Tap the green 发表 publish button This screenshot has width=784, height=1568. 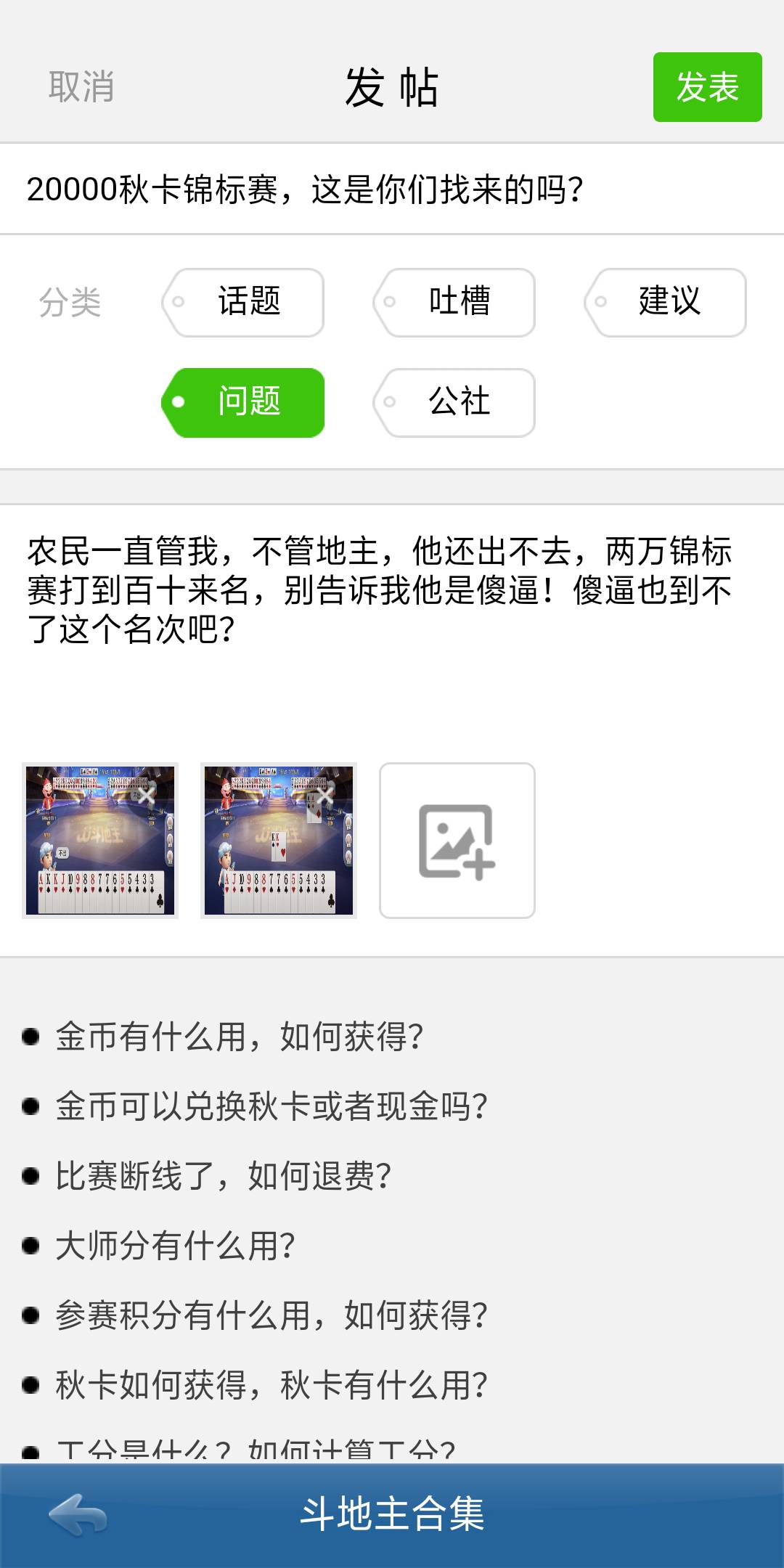tap(708, 87)
